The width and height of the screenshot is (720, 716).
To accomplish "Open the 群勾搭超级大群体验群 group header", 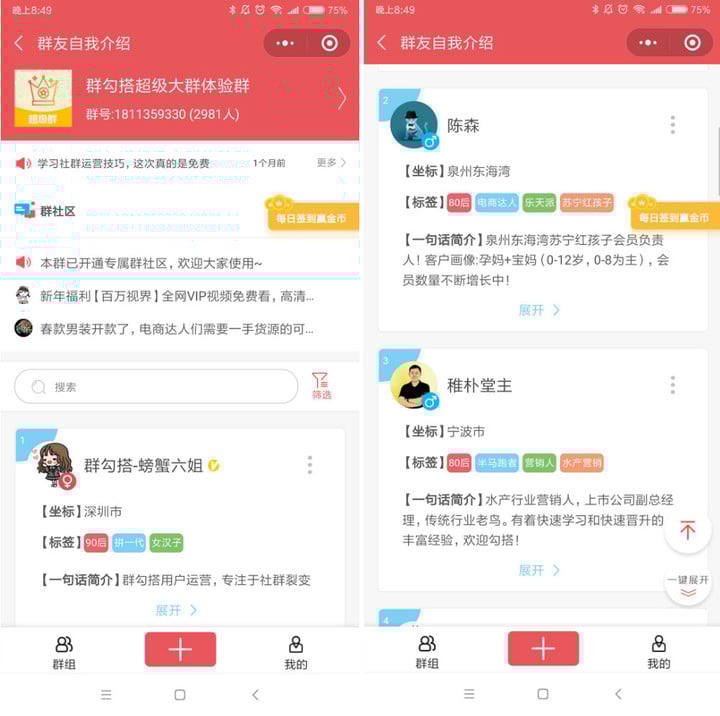I will [x=180, y=98].
